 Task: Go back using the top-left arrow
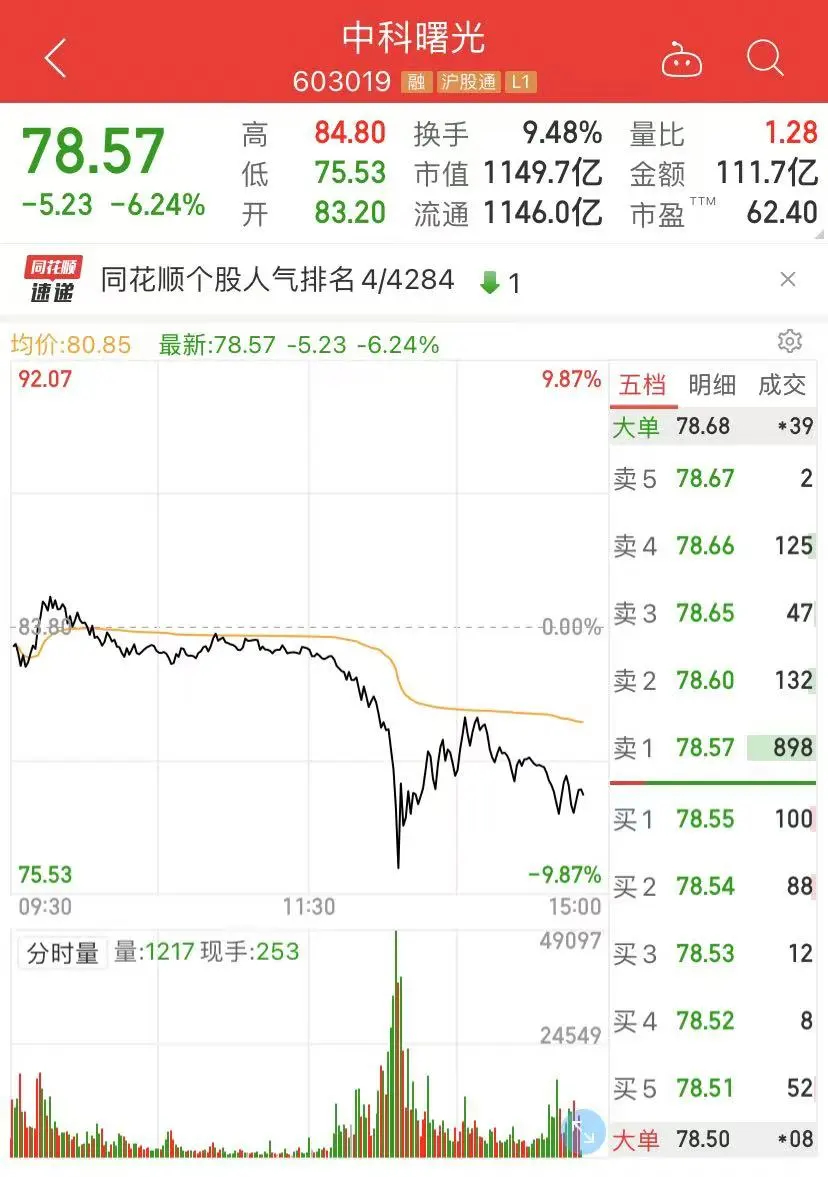pyautogui.click(x=56, y=59)
